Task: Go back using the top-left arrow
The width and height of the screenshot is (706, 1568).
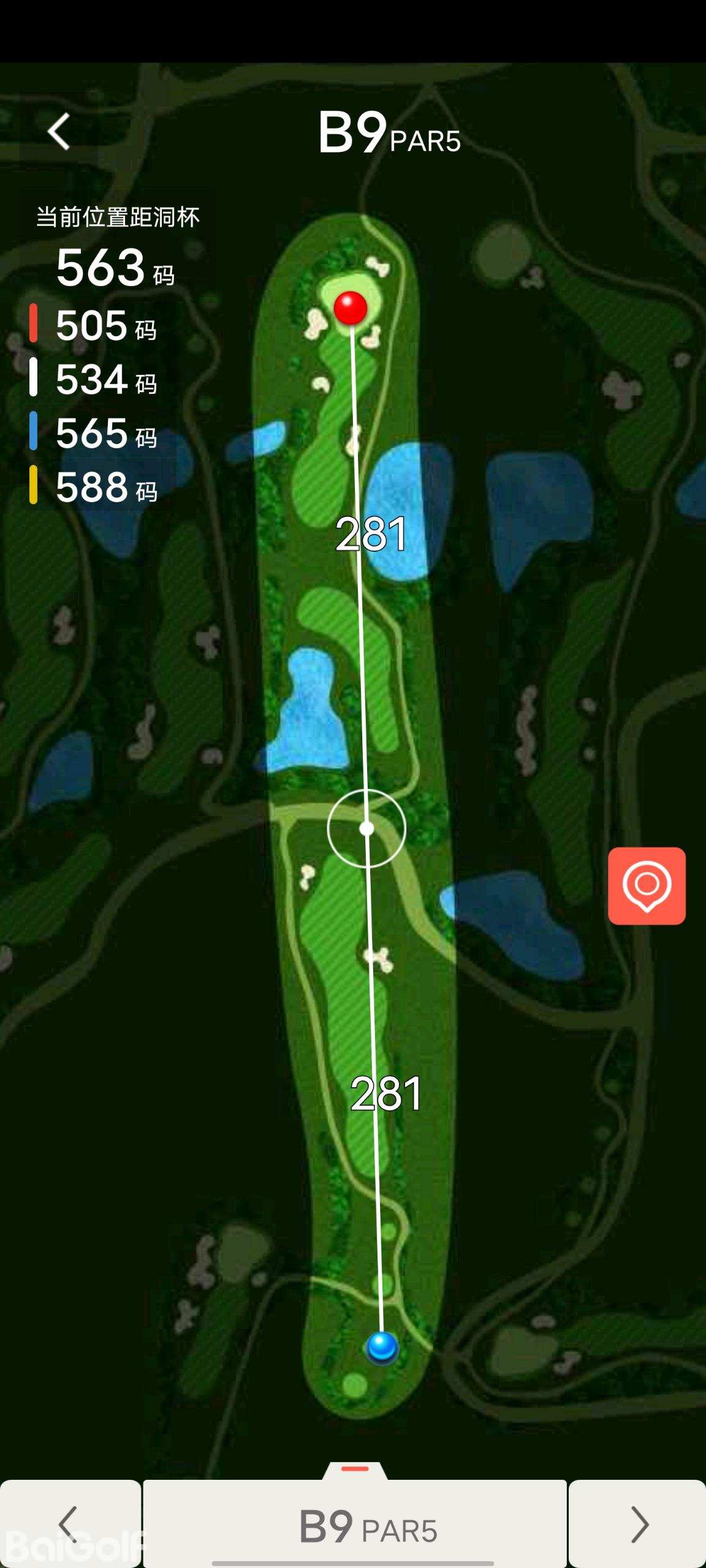Action: (x=59, y=131)
